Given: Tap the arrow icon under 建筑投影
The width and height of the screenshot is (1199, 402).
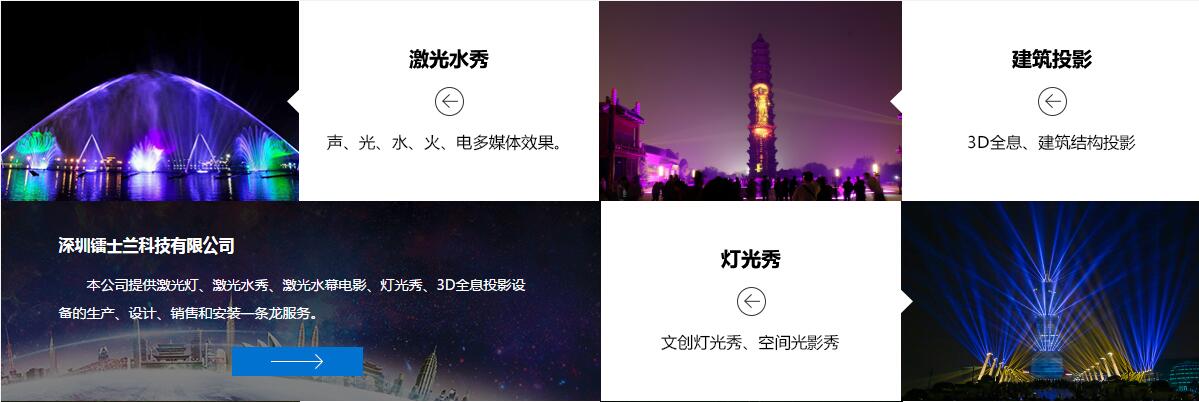Looking at the screenshot, I should (1052, 102).
